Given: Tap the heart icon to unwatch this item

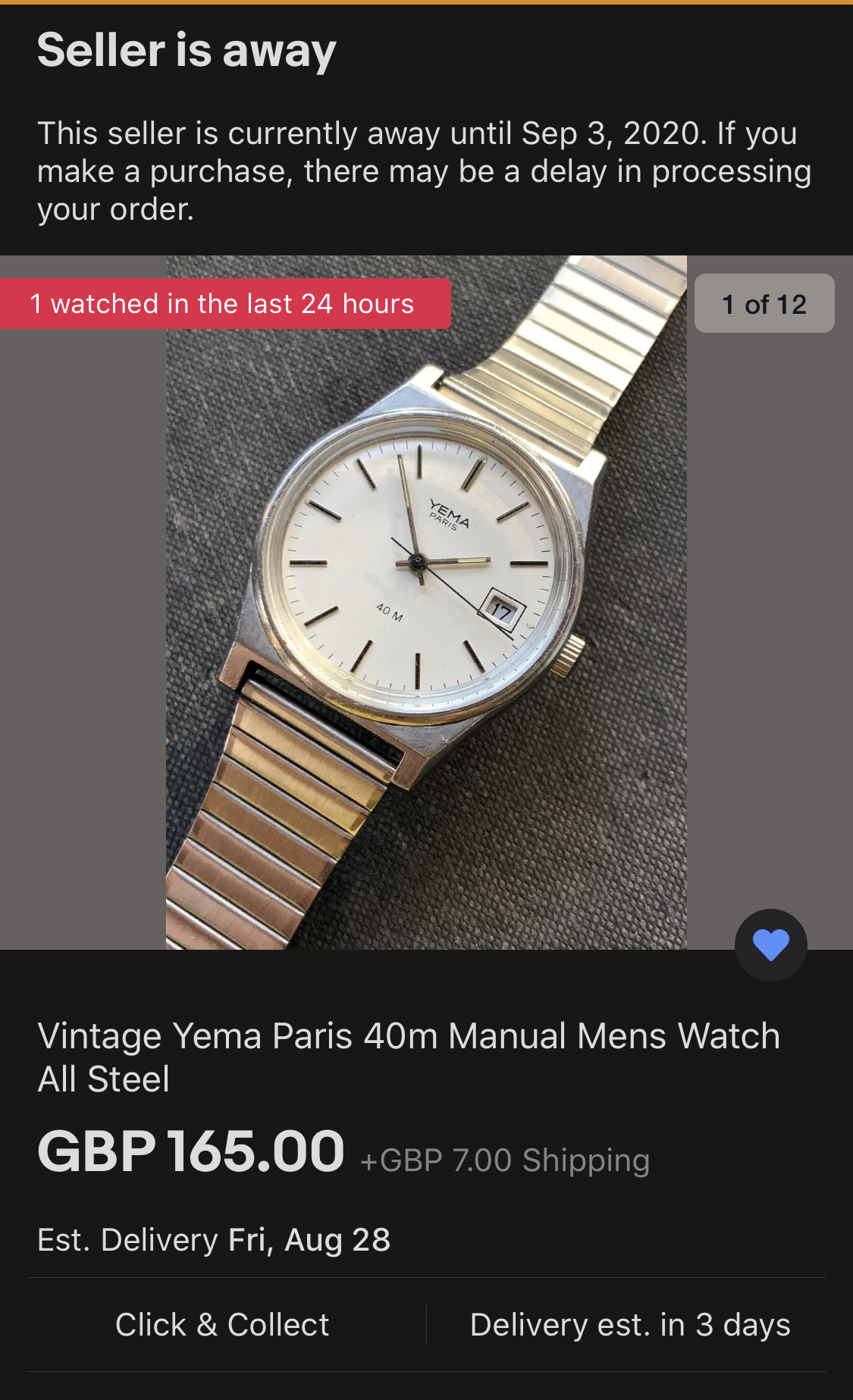Looking at the screenshot, I should click(770, 944).
